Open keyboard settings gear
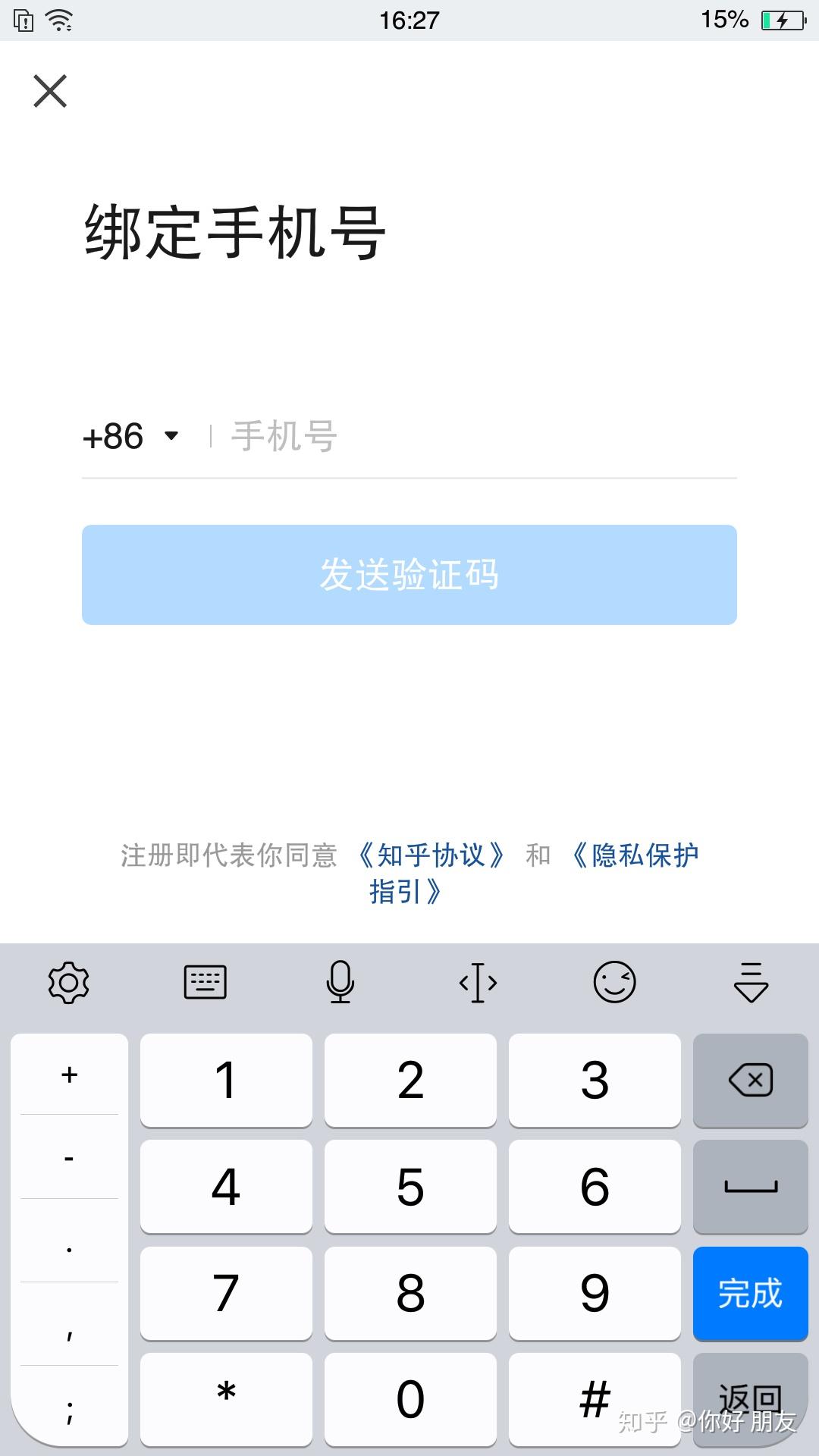Viewport: 819px width, 1456px height. click(68, 983)
